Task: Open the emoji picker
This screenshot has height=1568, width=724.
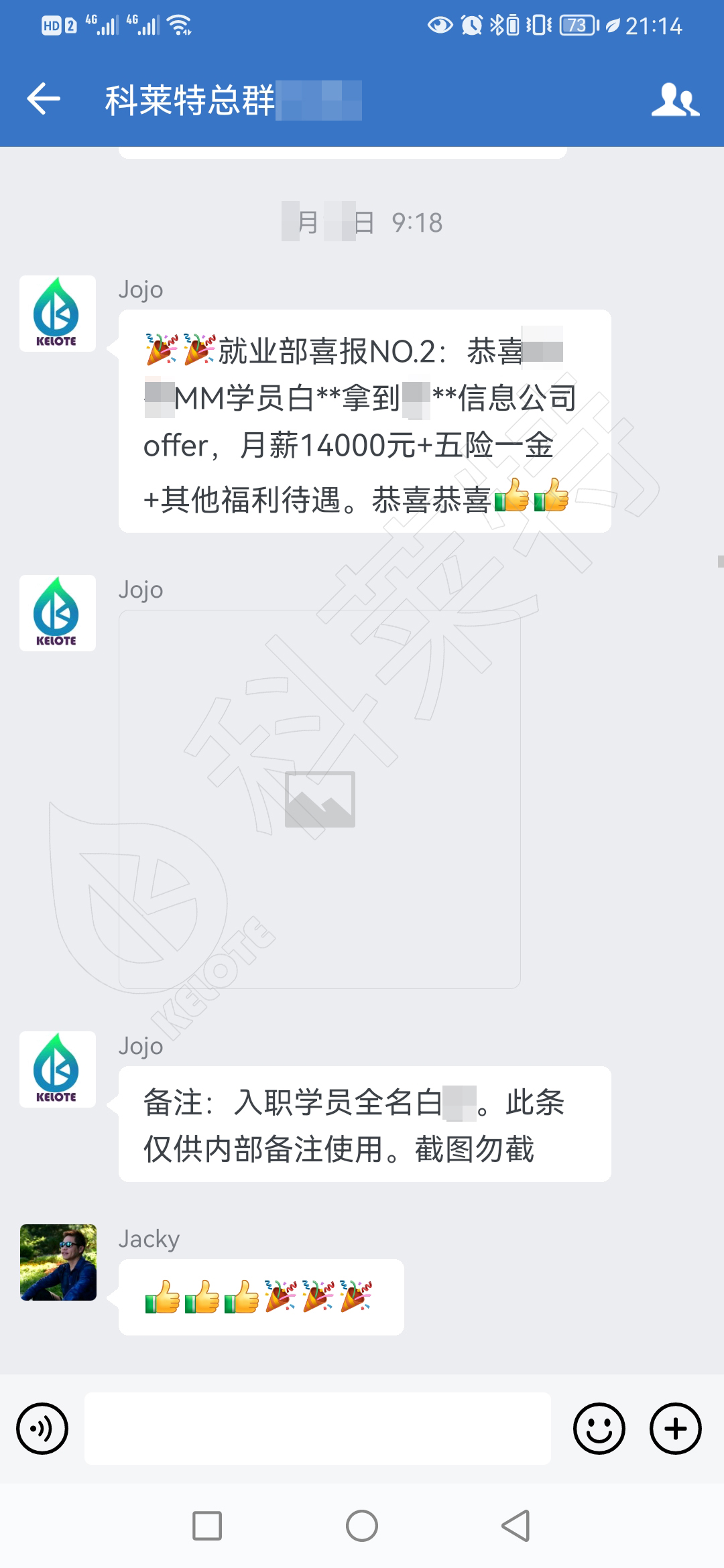Action: 599,1429
